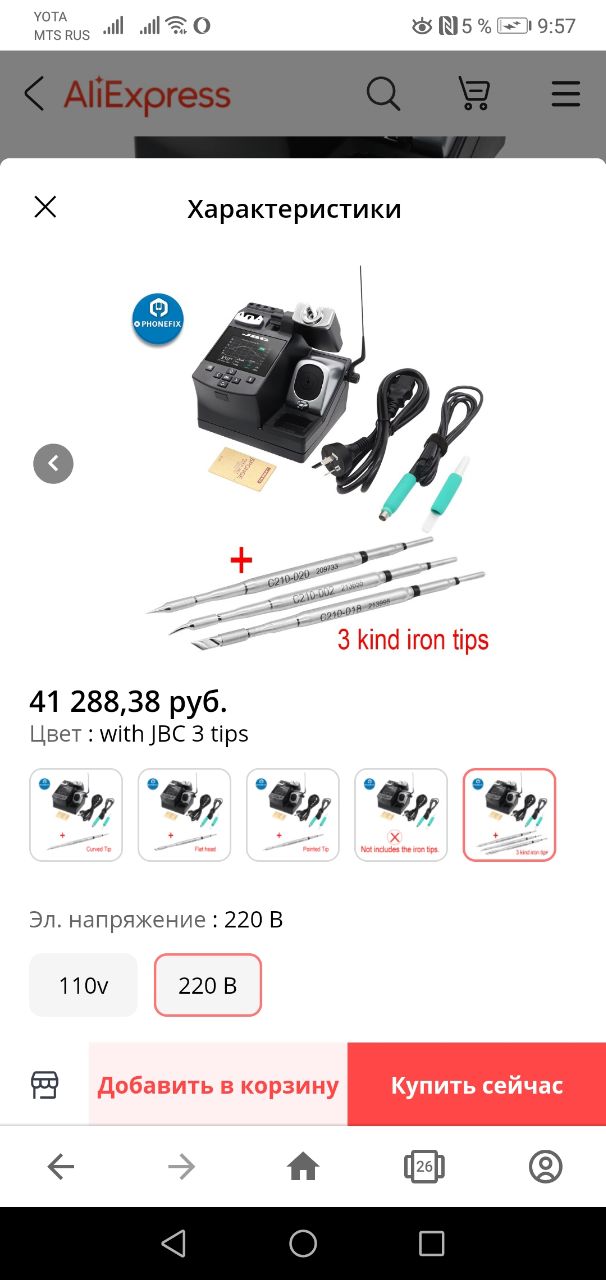
Task: Open the browser home page
Action: point(303,1166)
